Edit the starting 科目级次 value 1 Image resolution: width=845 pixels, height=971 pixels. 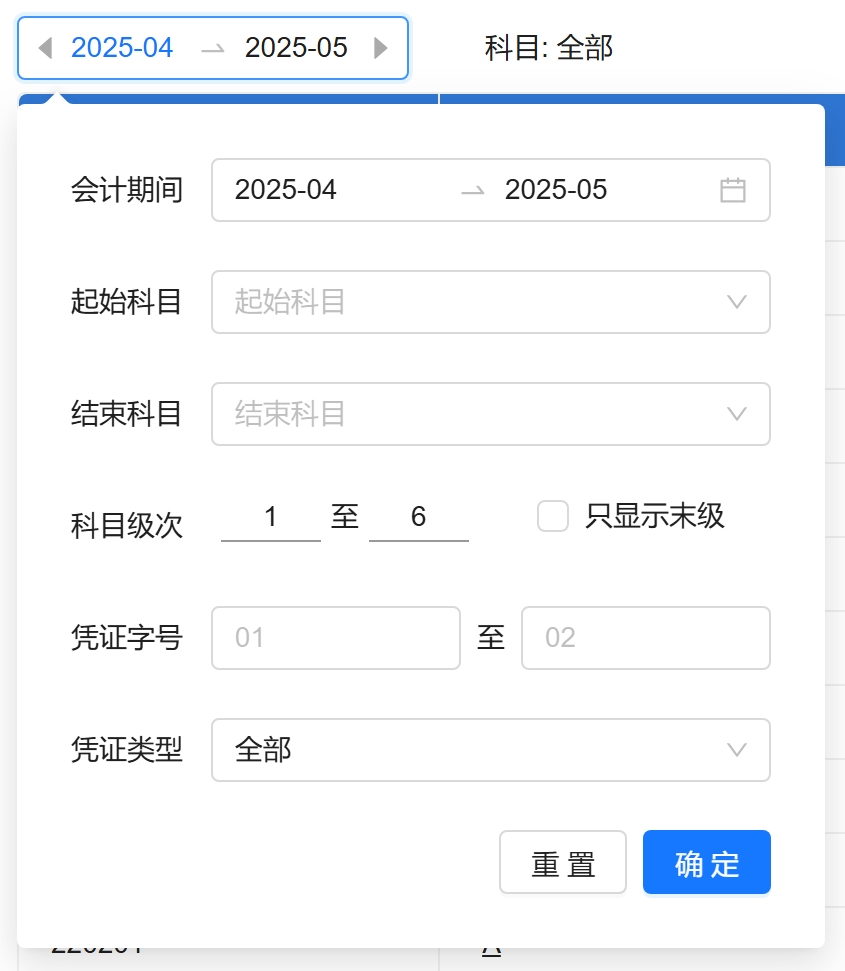[271, 517]
